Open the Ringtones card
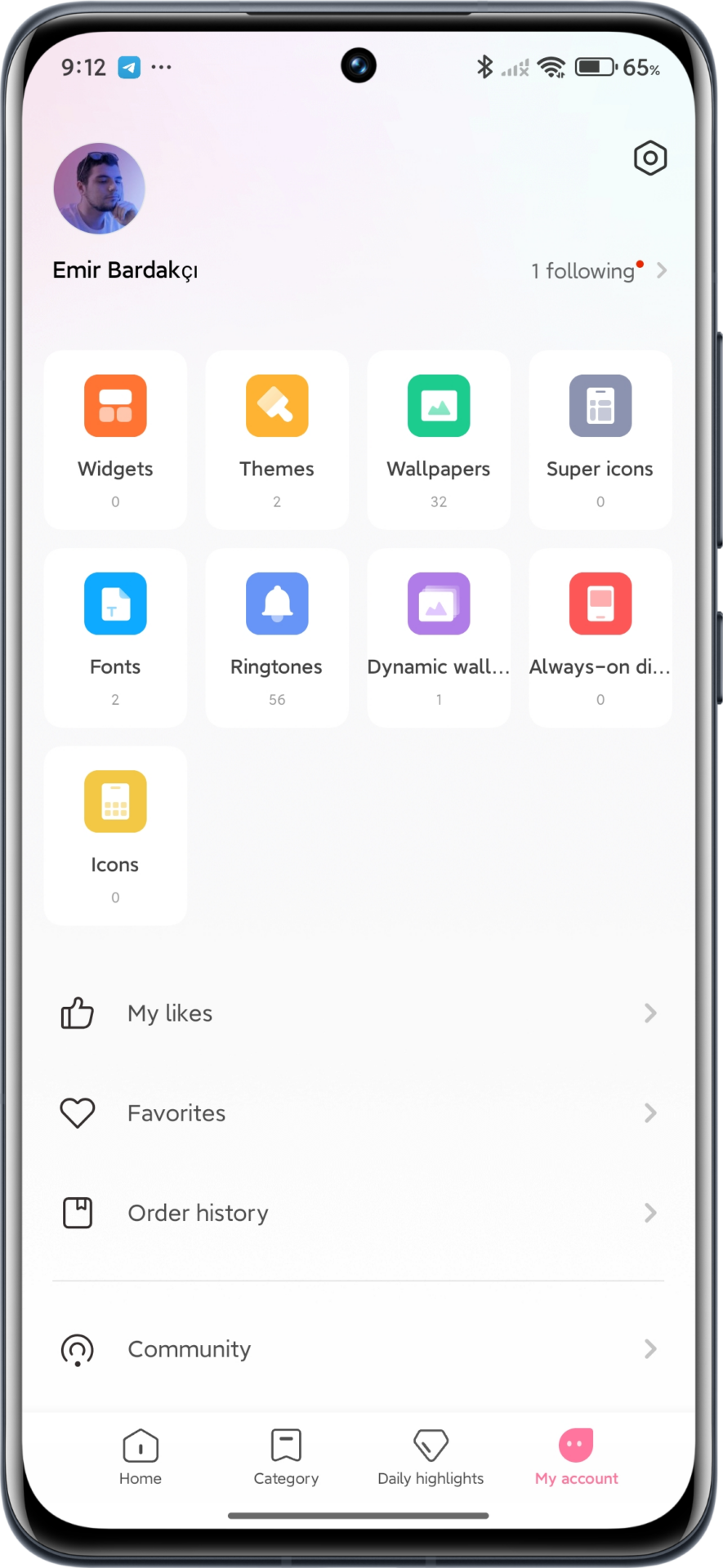The width and height of the screenshot is (723, 1568). (x=277, y=637)
